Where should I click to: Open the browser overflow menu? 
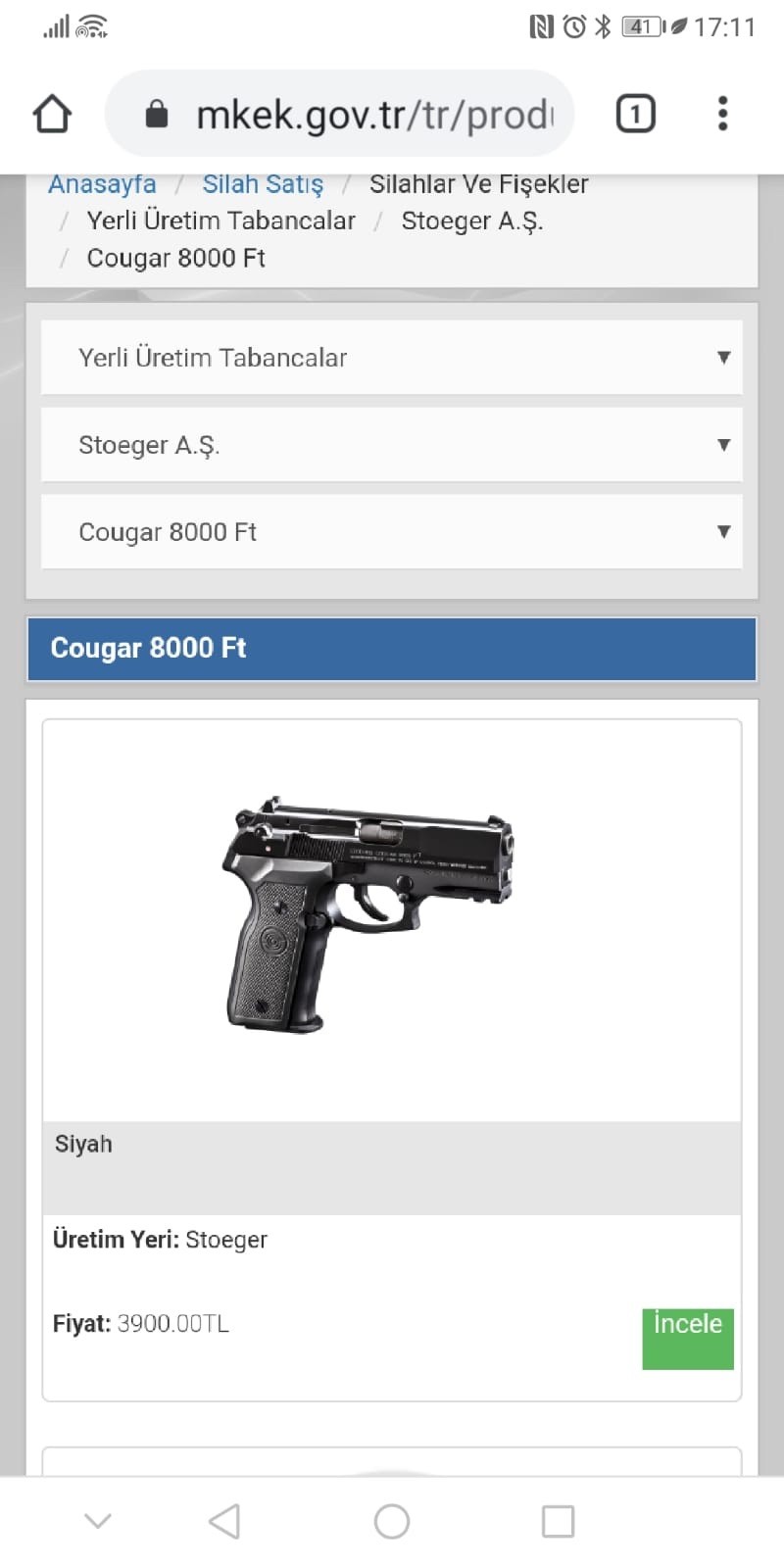(x=723, y=114)
